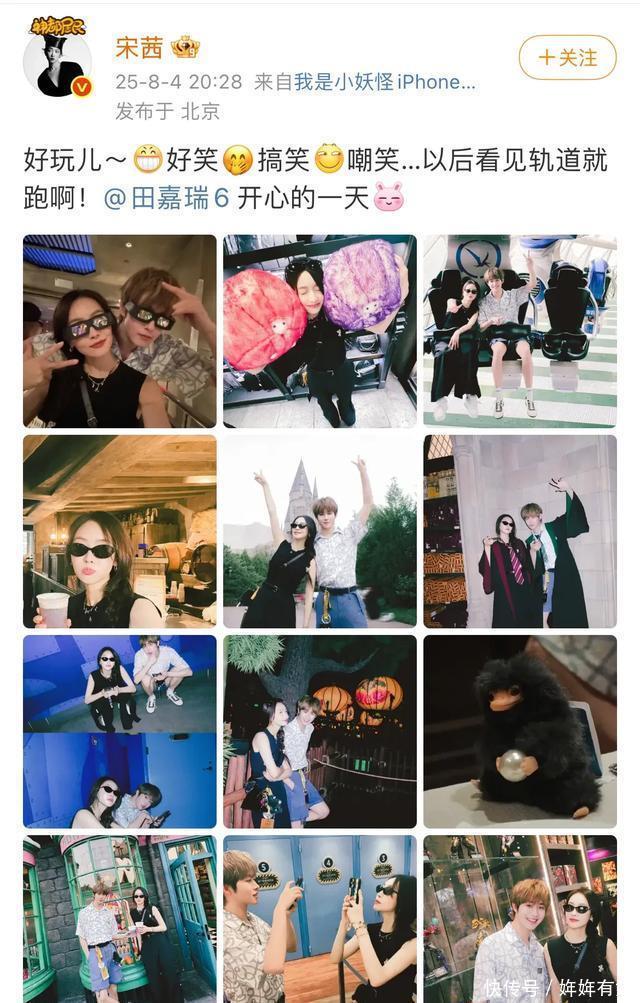Image resolution: width=640 pixels, height=1003 pixels.
Task: Open the numbered blue doors photo
Action: [x=320, y=918]
